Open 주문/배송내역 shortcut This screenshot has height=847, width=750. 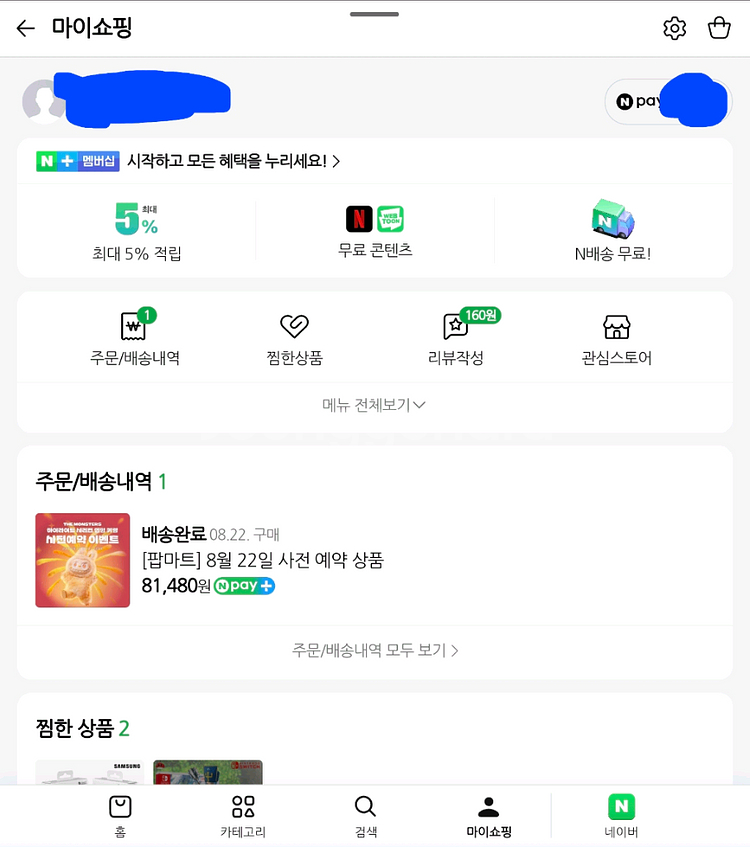(134, 338)
